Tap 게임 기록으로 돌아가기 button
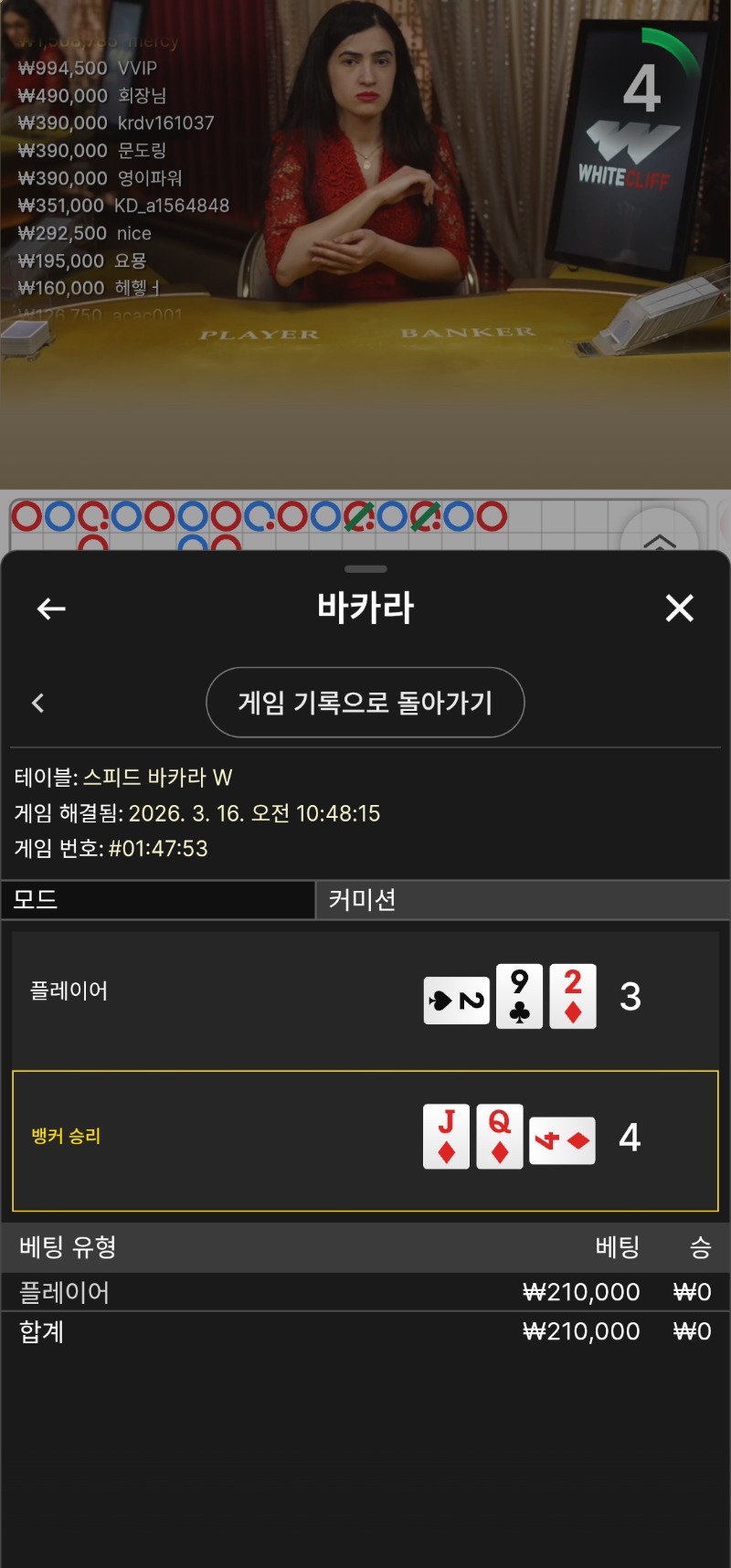 tap(365, 703)
